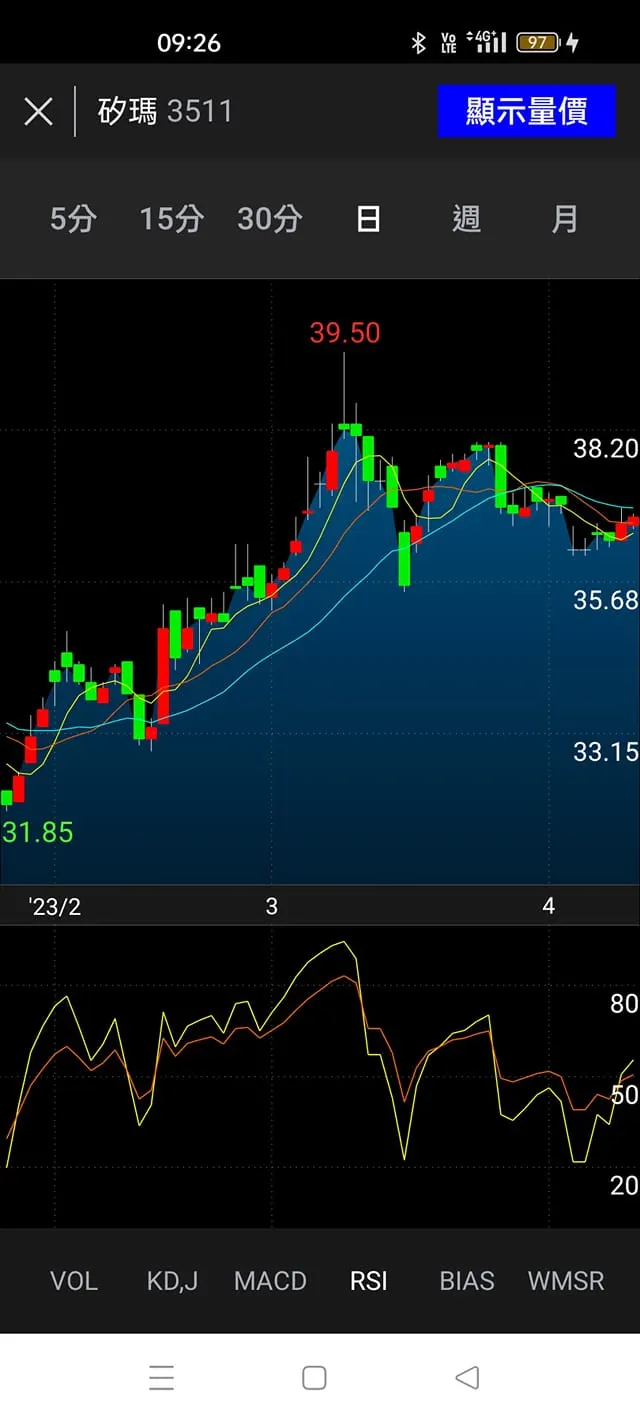
Task: Display the MACD indicator
Action: tap(270, 1281)
